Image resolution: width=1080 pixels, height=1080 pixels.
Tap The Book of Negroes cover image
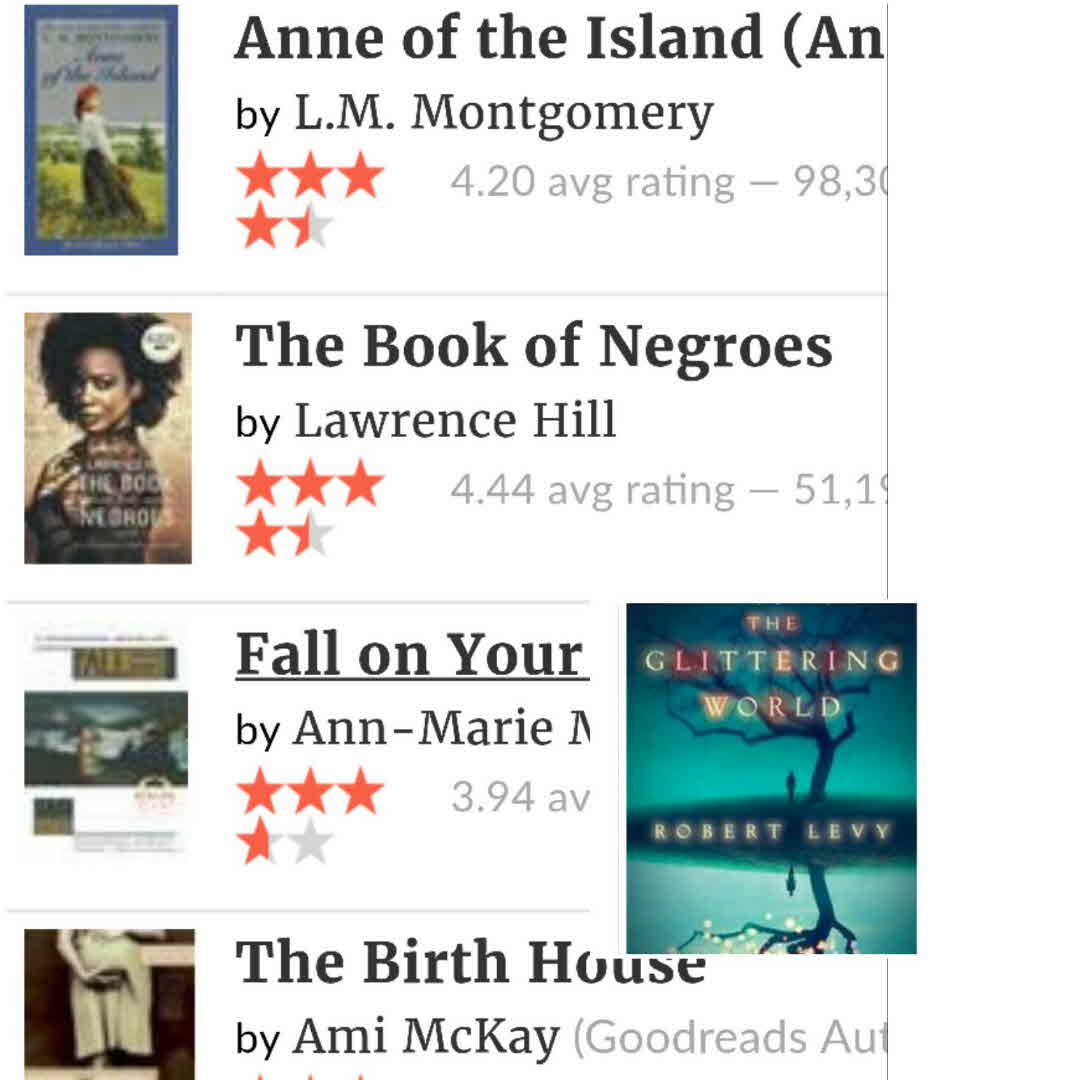tap(107, 438)
